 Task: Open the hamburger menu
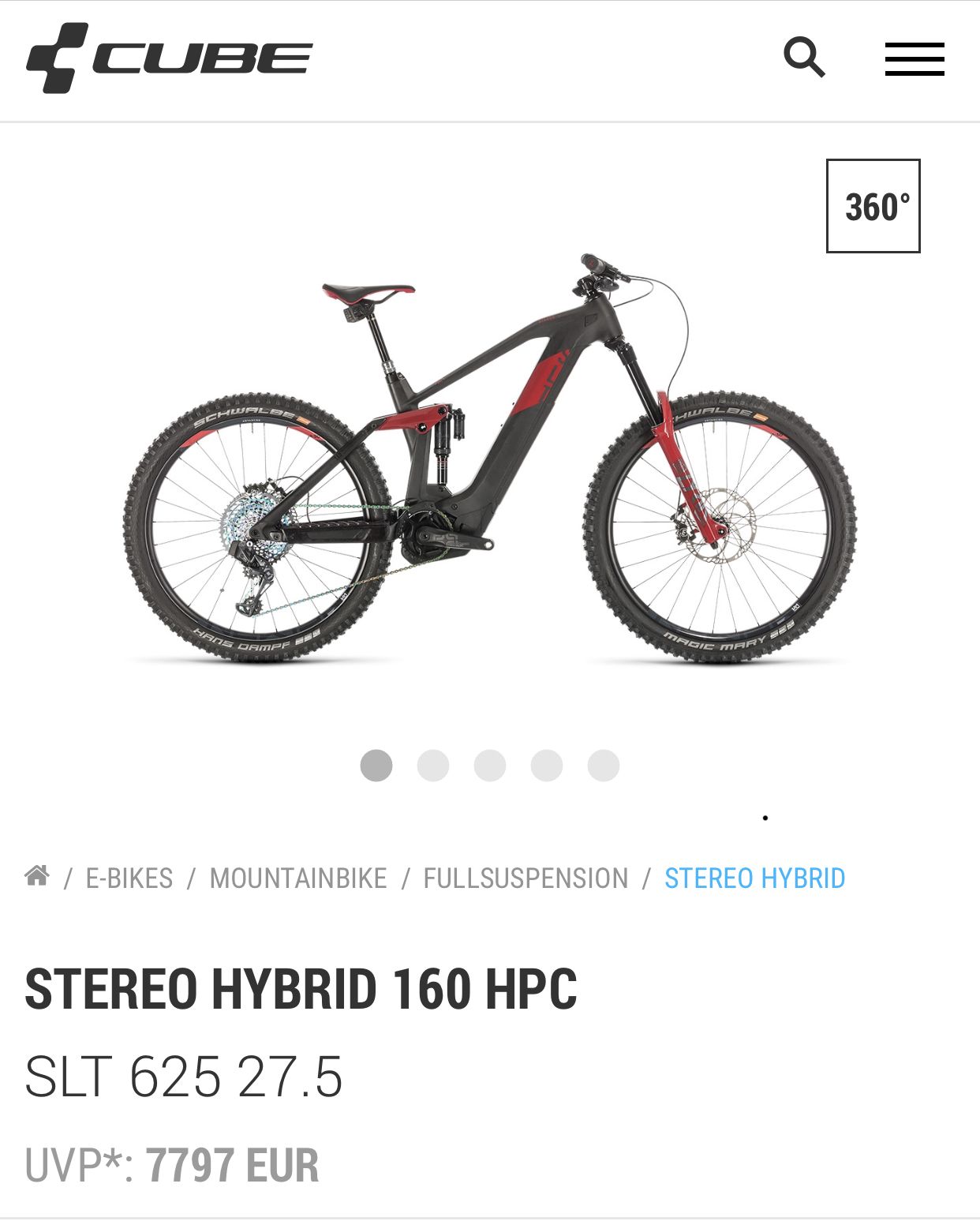tap(914, 59)
